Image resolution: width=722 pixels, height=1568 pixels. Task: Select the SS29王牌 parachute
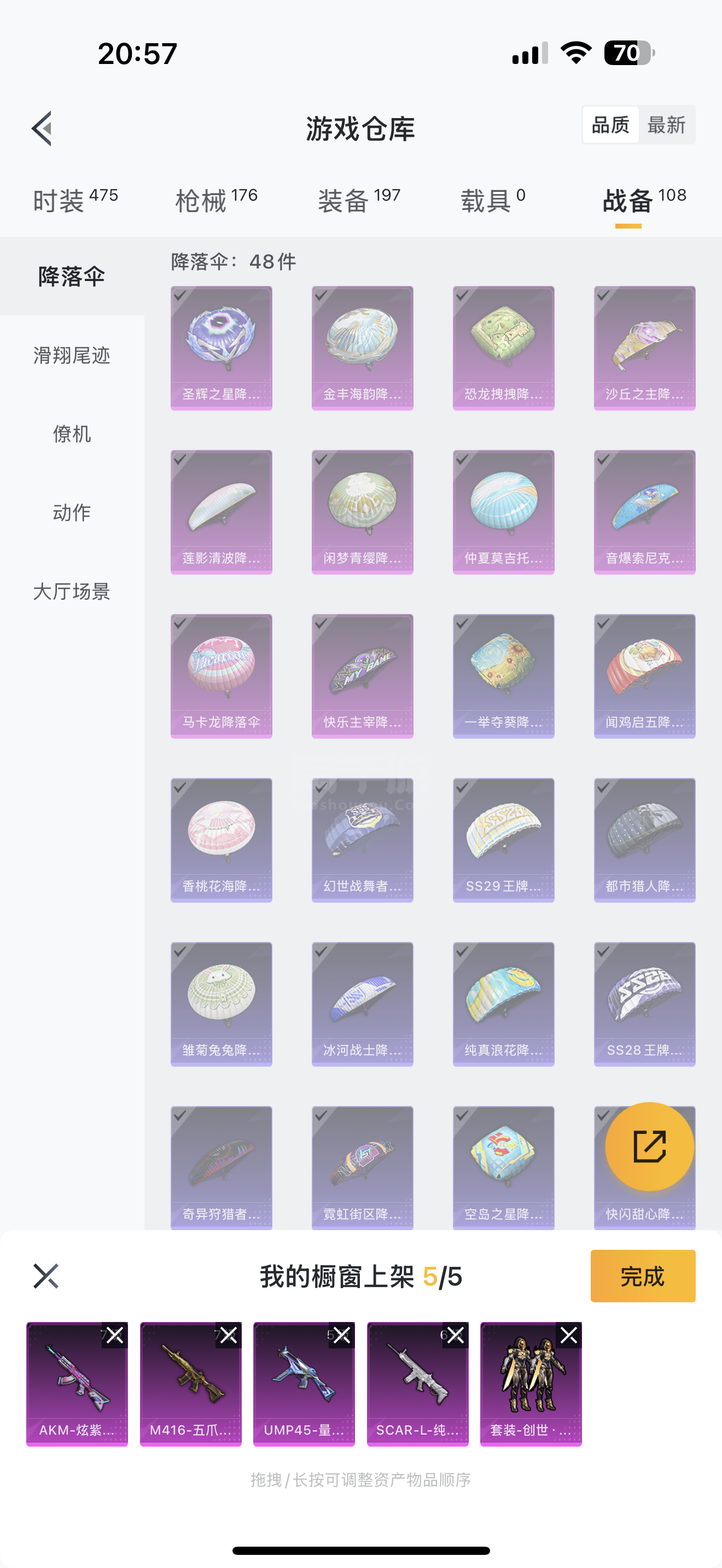coord(503,839)
